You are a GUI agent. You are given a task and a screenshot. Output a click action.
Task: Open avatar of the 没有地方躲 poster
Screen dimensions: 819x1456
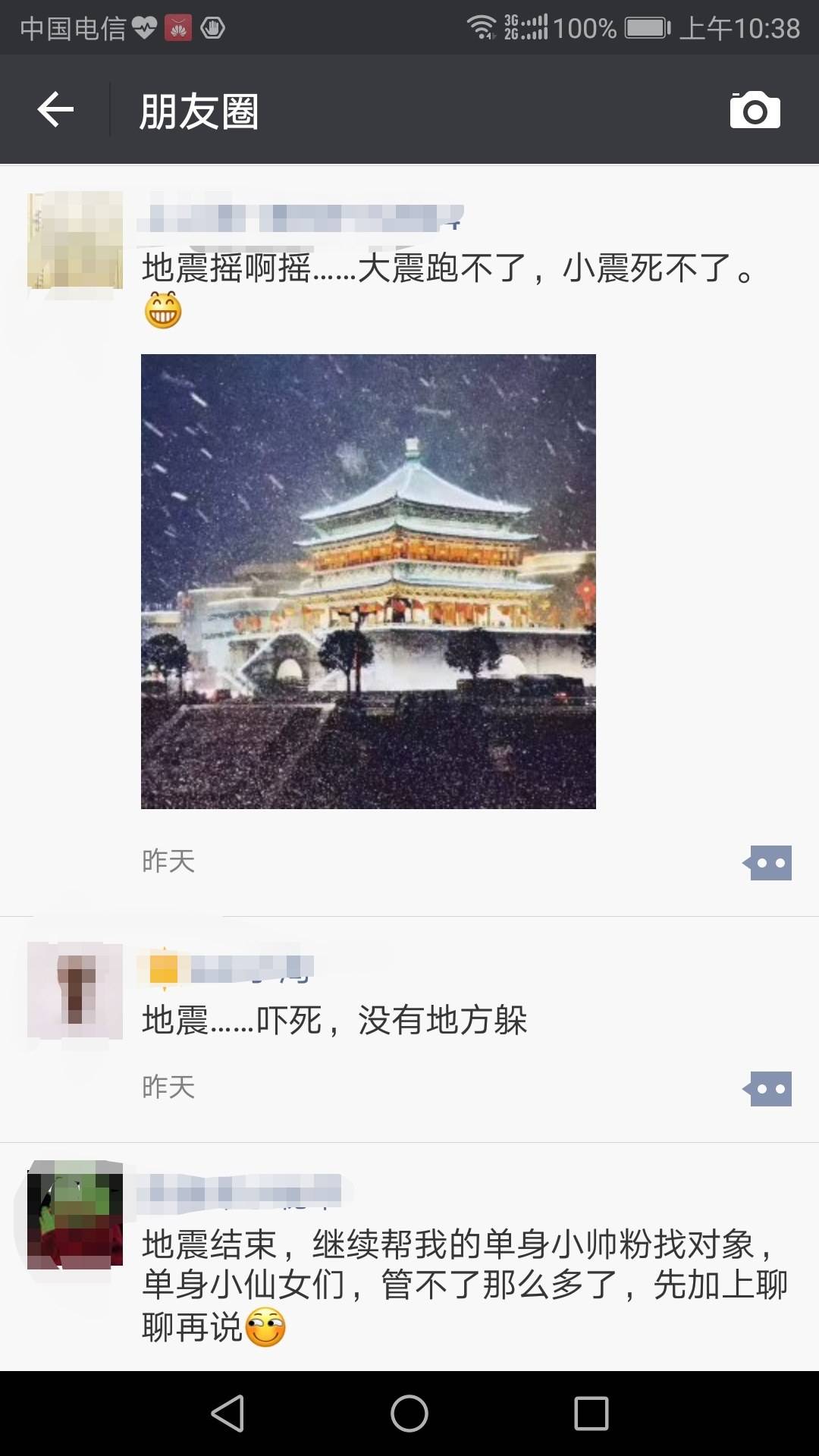coord(75,990)
